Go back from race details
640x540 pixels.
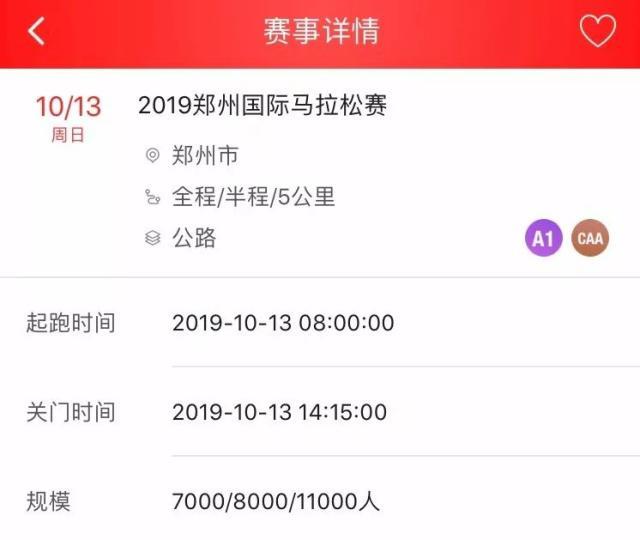(x=36, y=32)
